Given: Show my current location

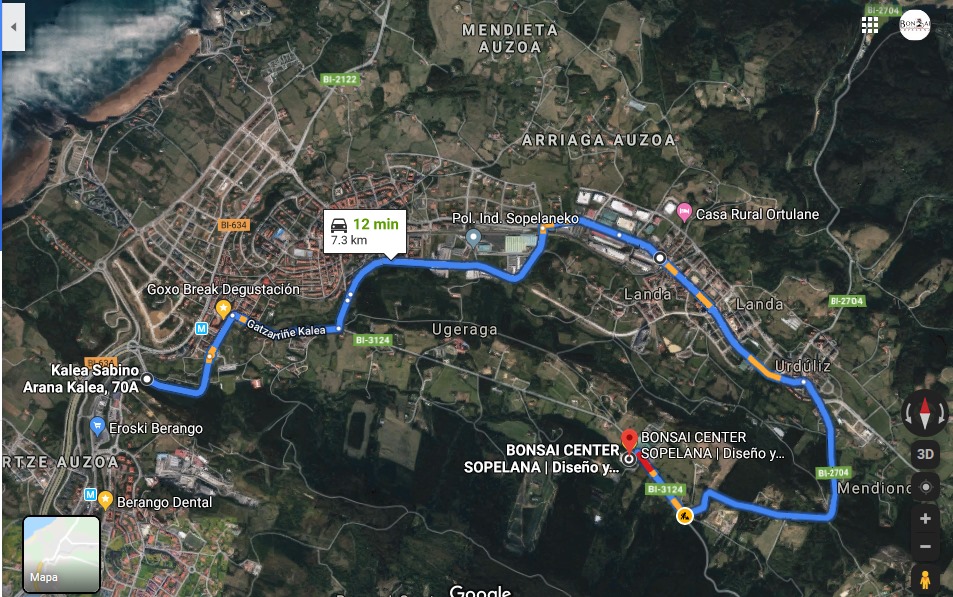Looking at the screenshot, I should 926,488.
